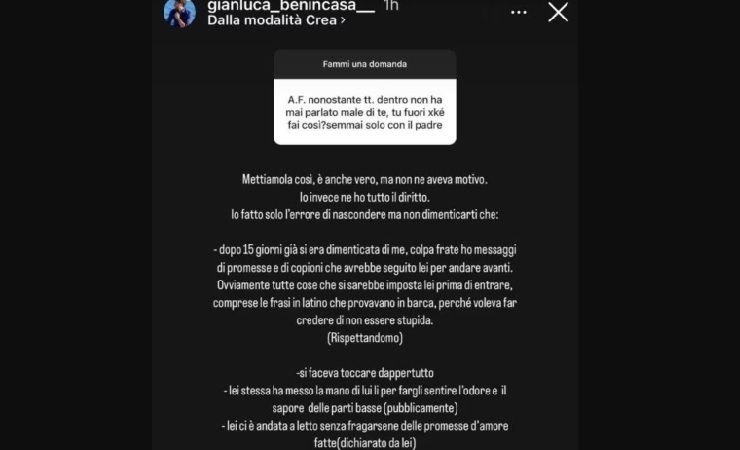740x450 pixels.
Task: Close the story viewer
Action: [x=558, y=12]
